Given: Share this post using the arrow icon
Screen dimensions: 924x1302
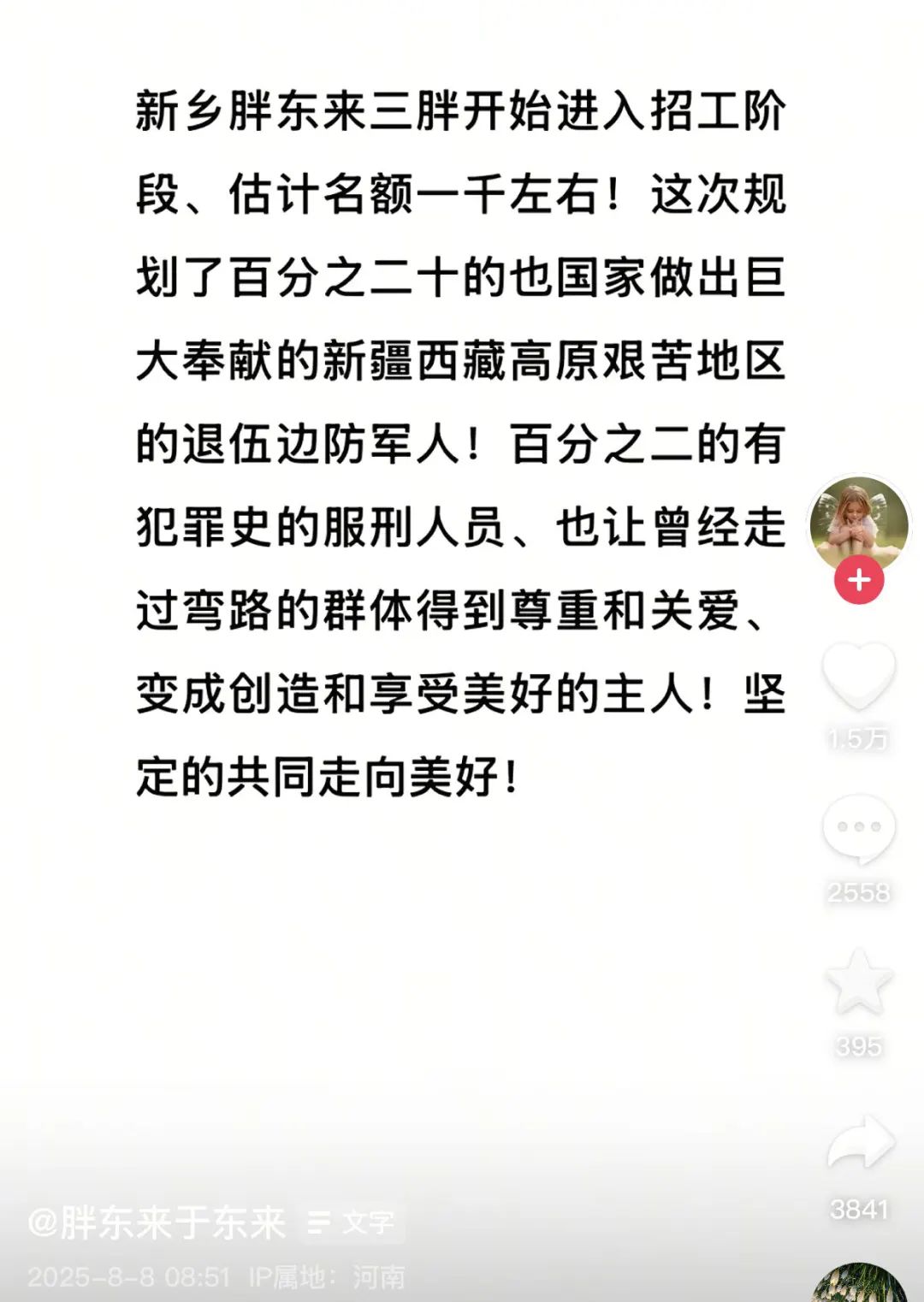Looking at the screenshot, I should pyautogui.click(x=861, y=1144).
